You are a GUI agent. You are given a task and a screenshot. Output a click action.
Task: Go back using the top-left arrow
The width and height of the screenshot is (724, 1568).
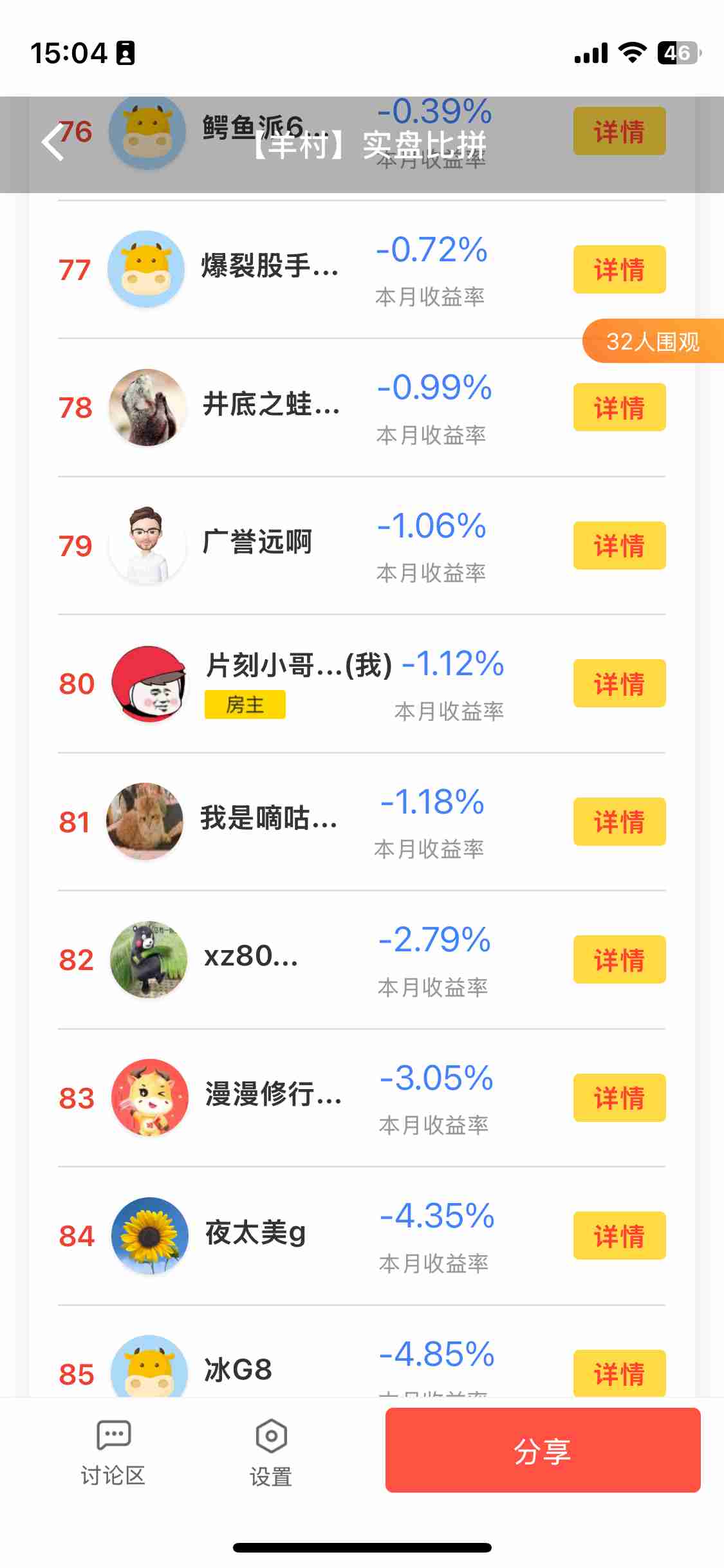[53, 143]
